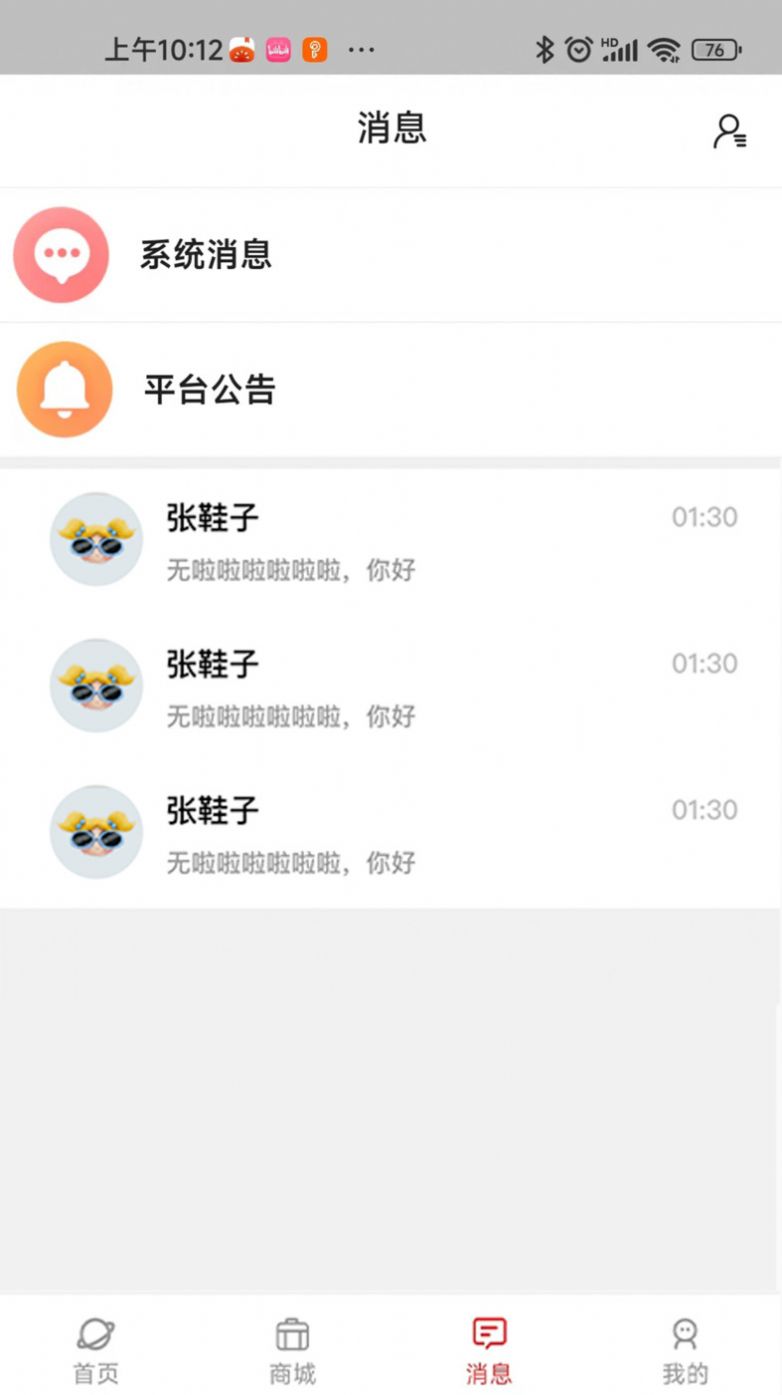782x1395 pixels.
Task: Open the second 张鞋子 chat entry
Action: pyautogui.click(x=390, y=686)
